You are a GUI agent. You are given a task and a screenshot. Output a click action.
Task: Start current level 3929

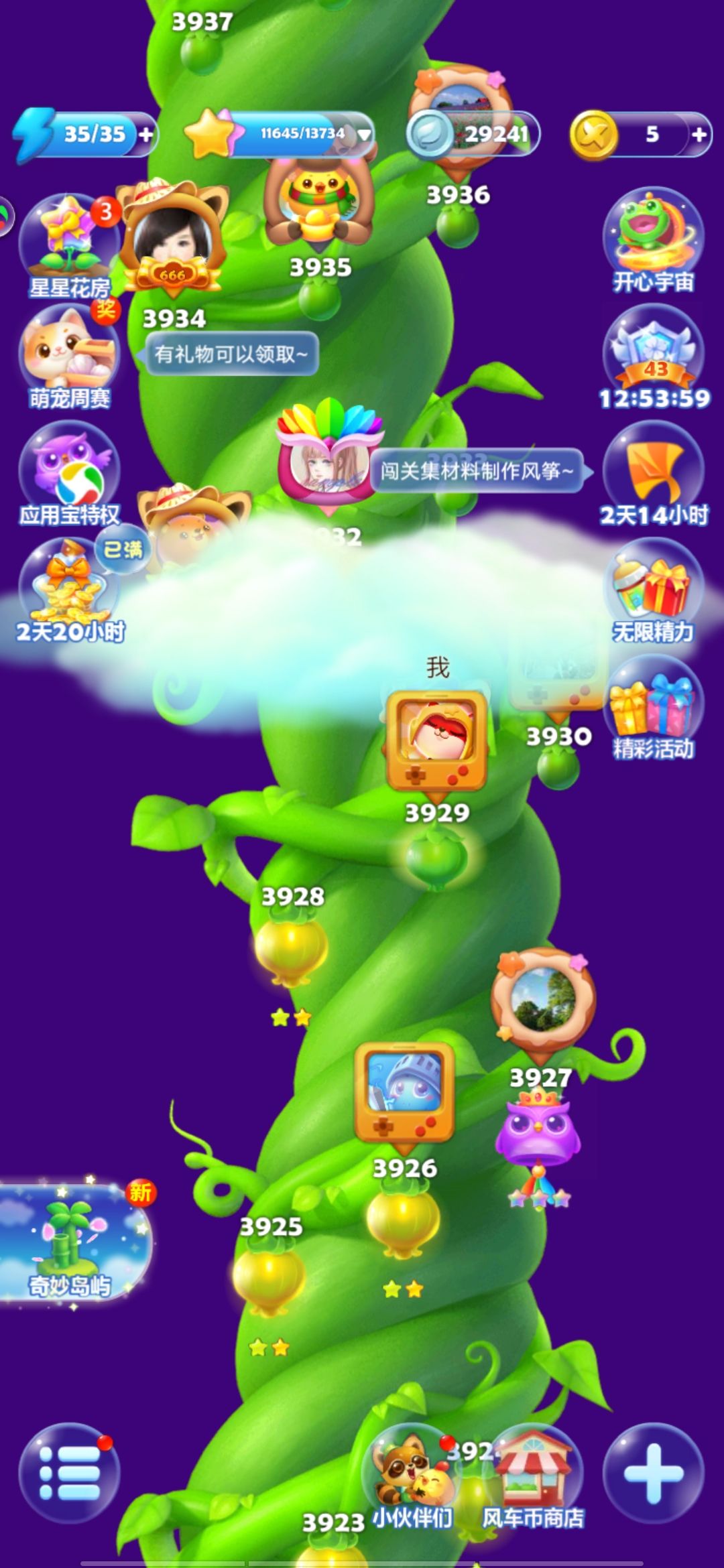tap(436, 854)
